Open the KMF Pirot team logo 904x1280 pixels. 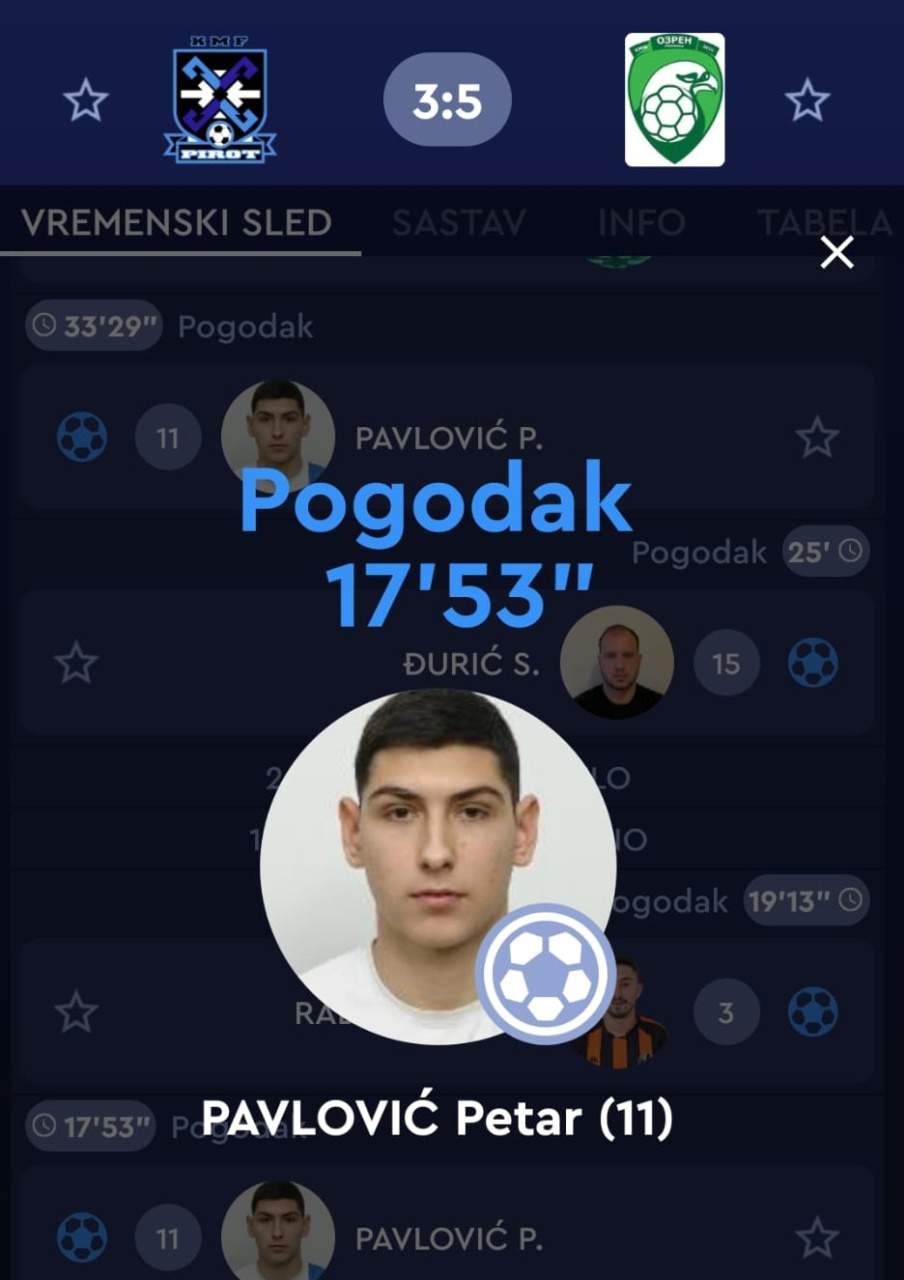(220, 100)
